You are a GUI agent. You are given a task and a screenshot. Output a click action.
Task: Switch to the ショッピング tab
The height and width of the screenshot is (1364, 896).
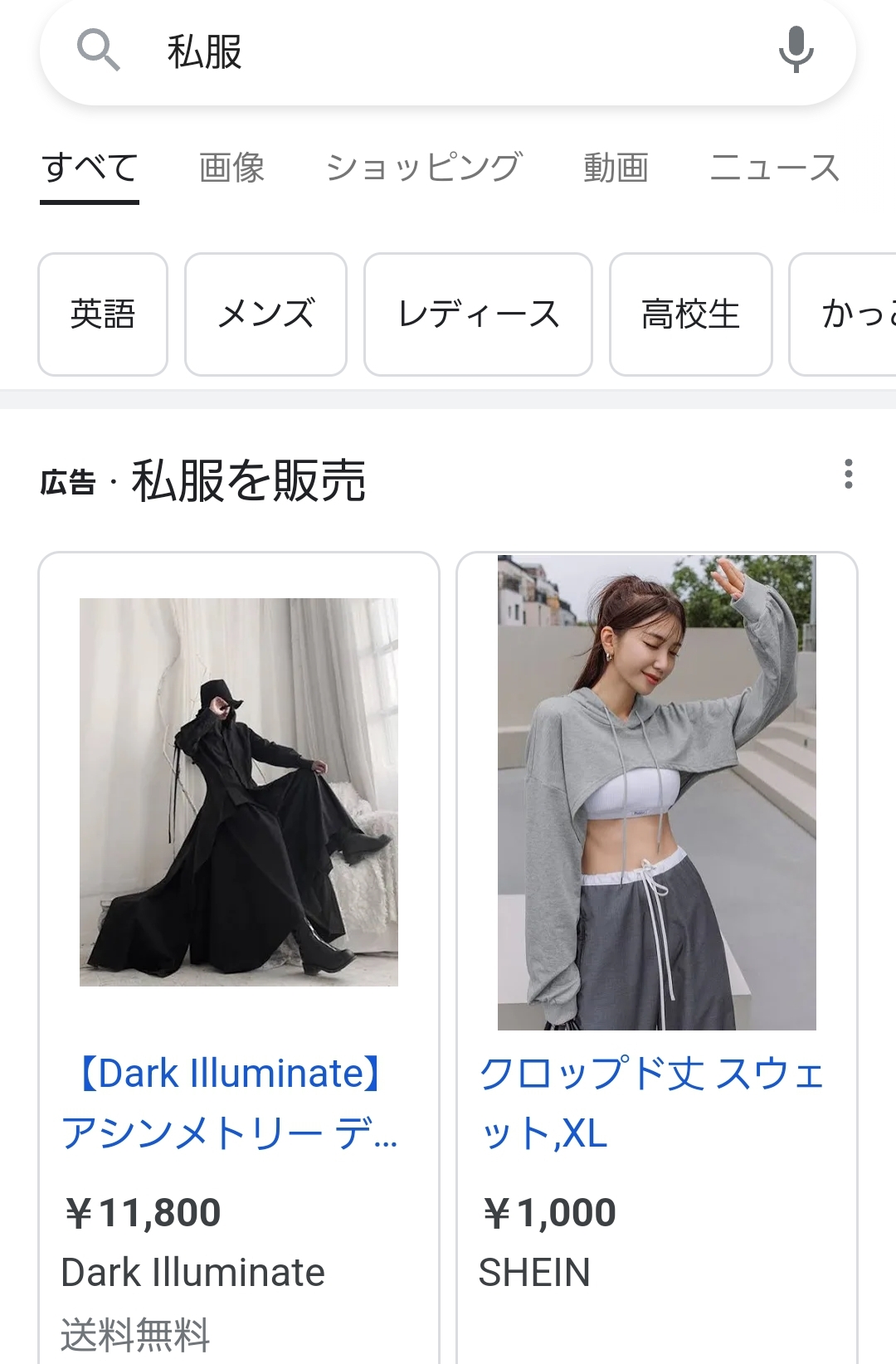[x=424, y=168]
